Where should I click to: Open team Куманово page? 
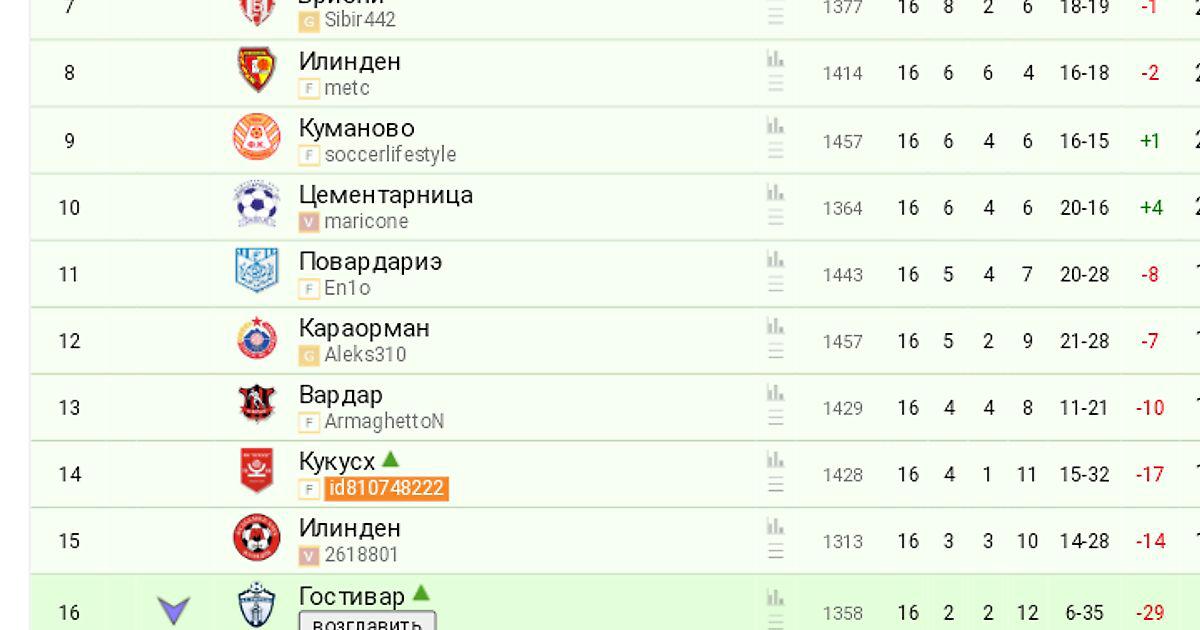coord(356,129)
